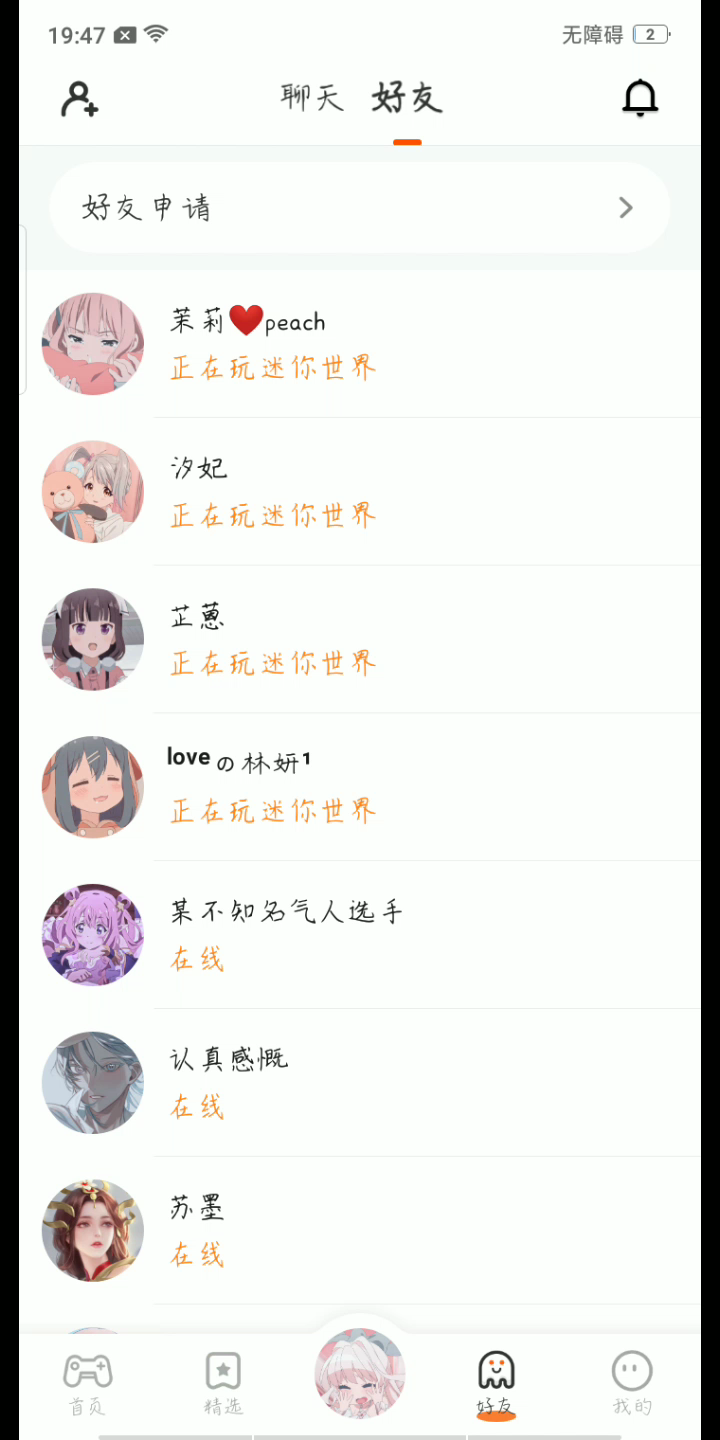Viewport: 720px width, 1440px height.
Task: Open friend 认真感慨
Action: coord(360,1083)
